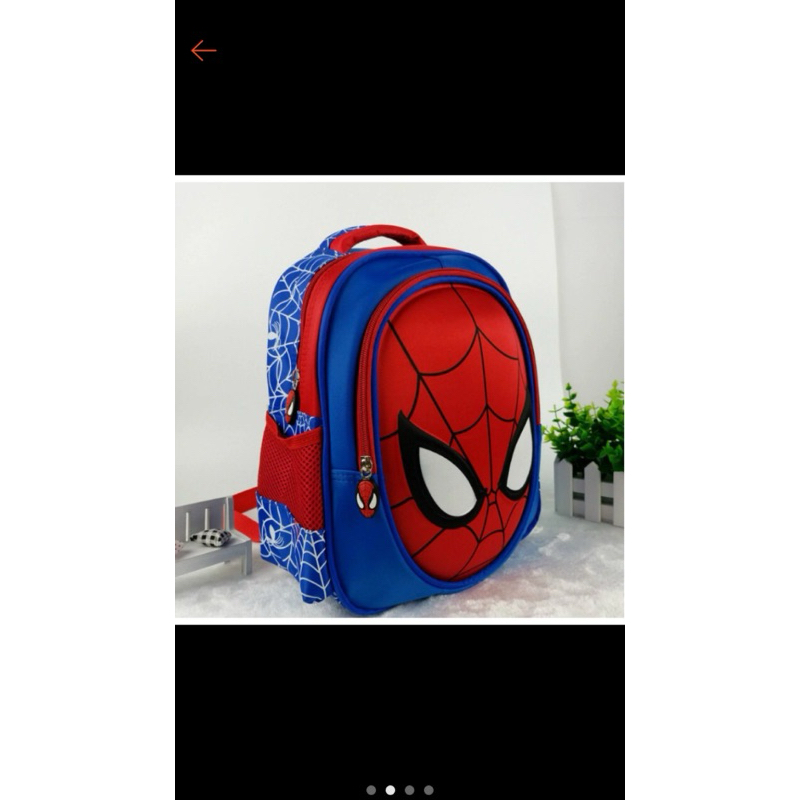This screenshot has width=800, height=800.
Task: Jump to the first image dot
Action: [371, 790]
